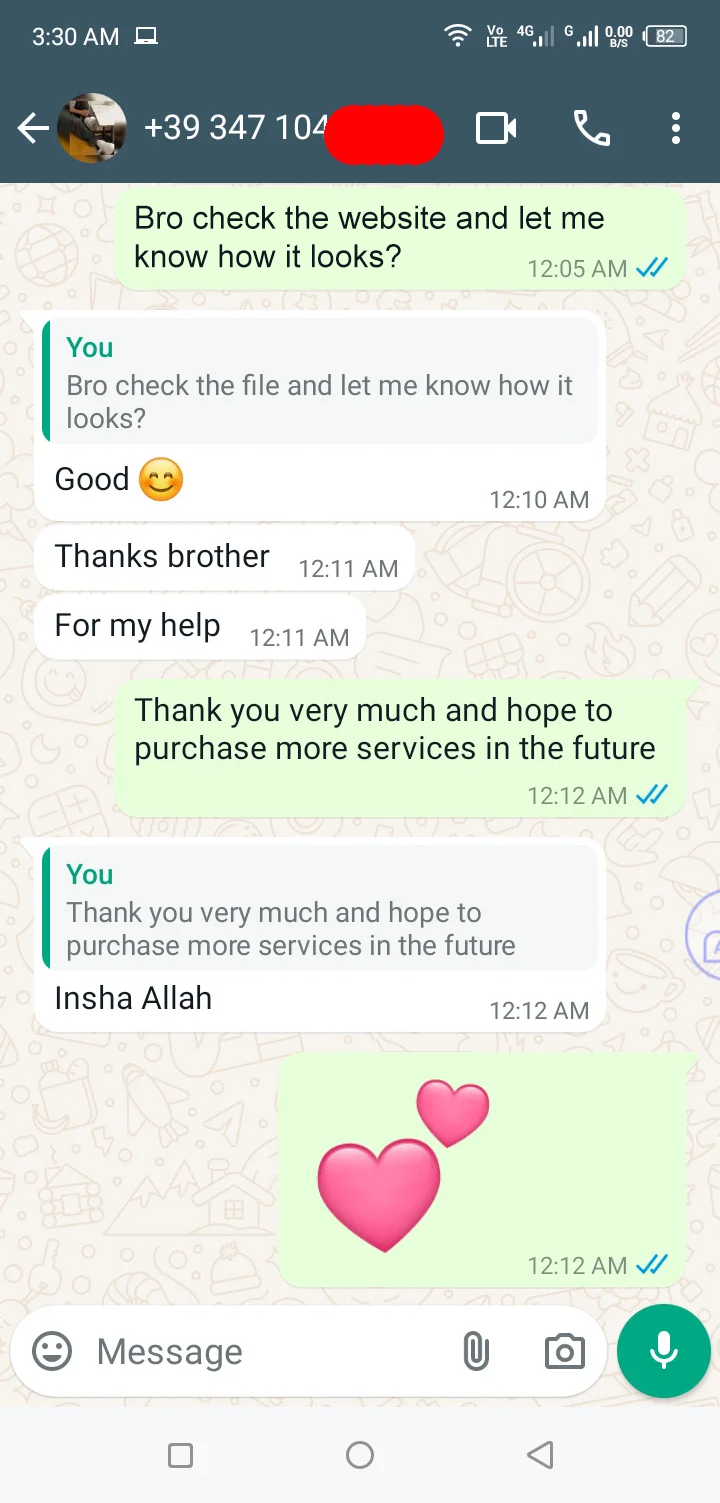Open the system recent apps button
The image size is (720, 1503).
point(180,1455)
